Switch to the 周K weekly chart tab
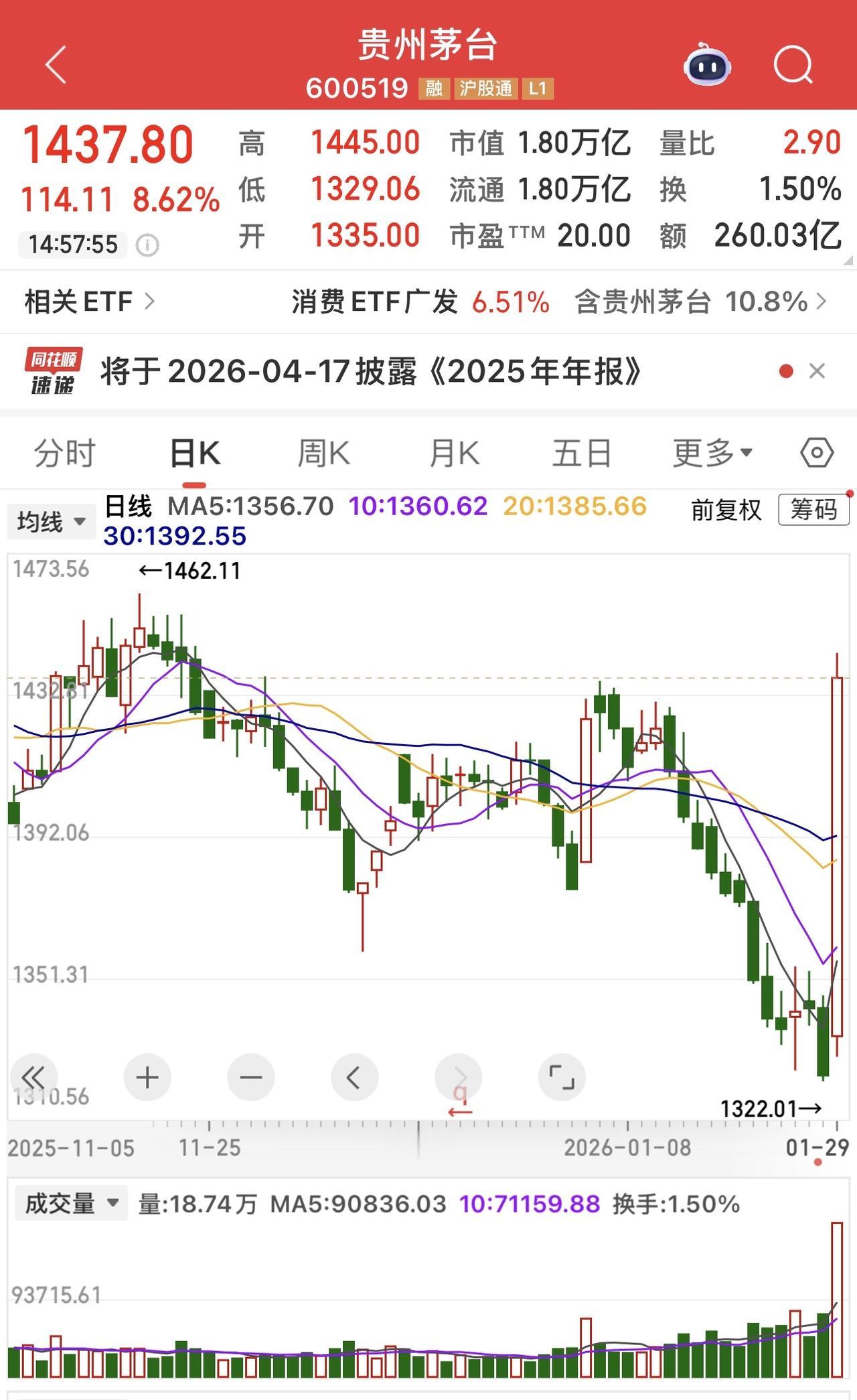Screen dimensions: 857x1400 [x=325, y=452]
